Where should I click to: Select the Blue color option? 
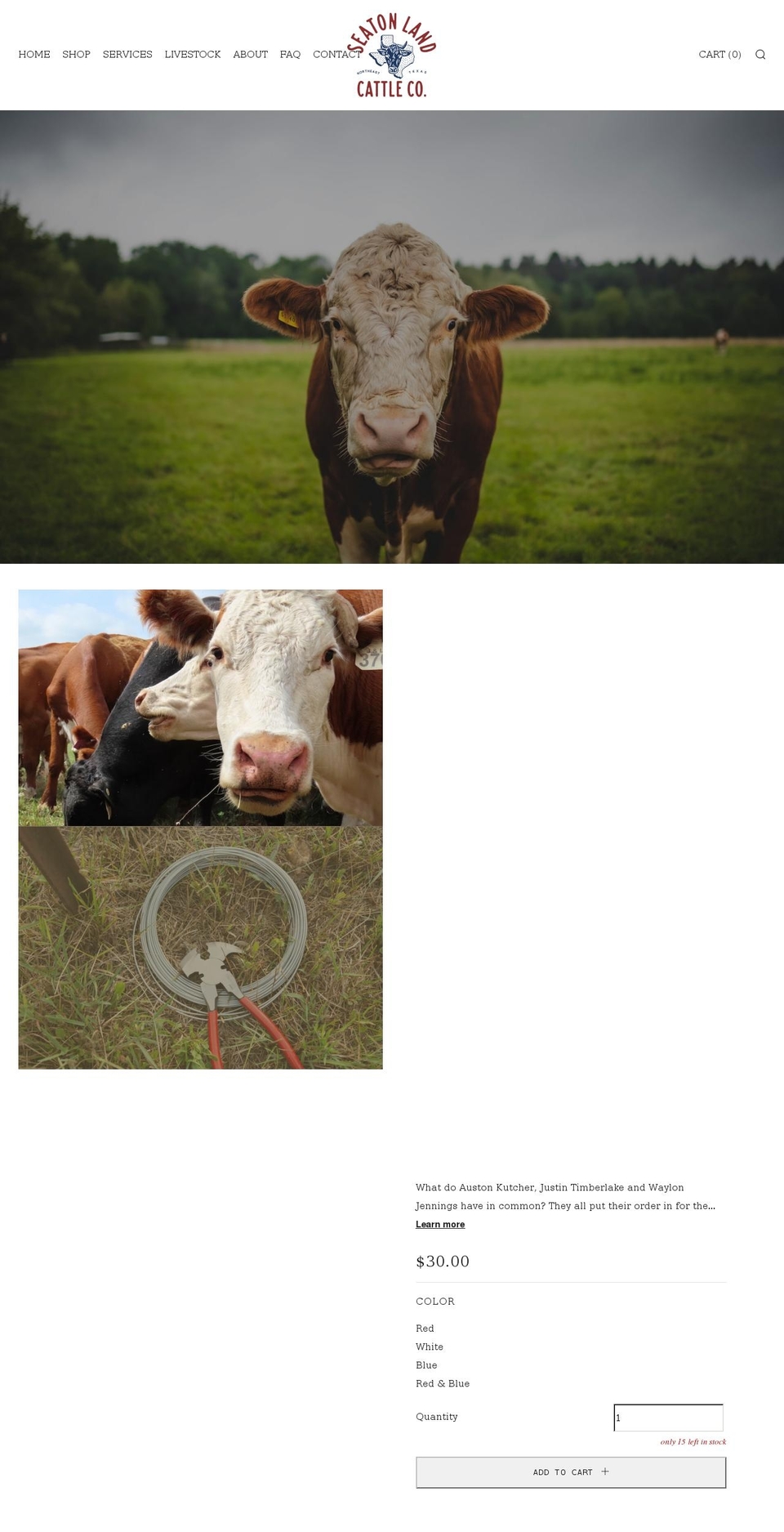coord(426,1365)
